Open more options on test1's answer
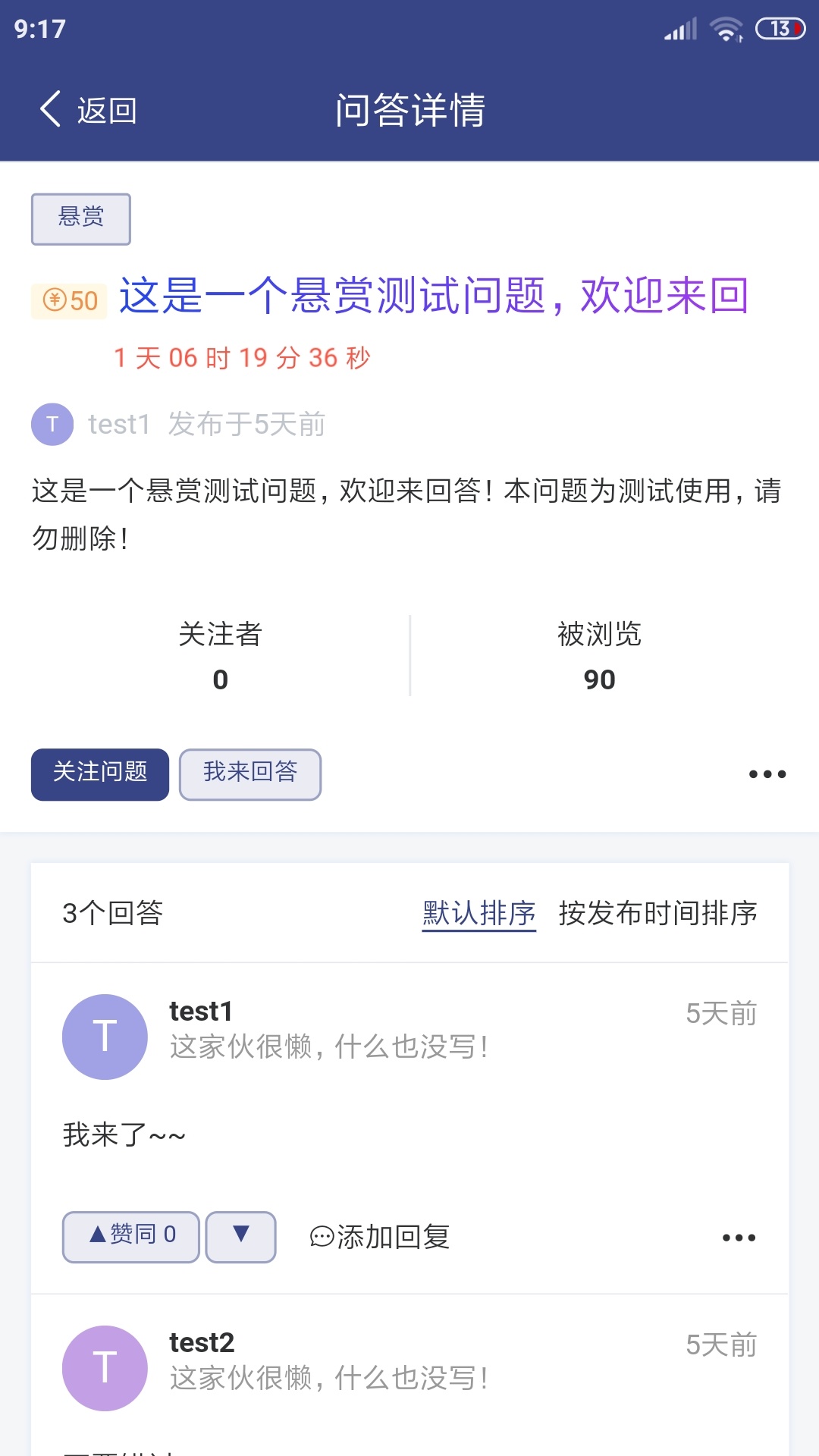The height and width of the screenshot is (1456, 819). (739, 1238)
